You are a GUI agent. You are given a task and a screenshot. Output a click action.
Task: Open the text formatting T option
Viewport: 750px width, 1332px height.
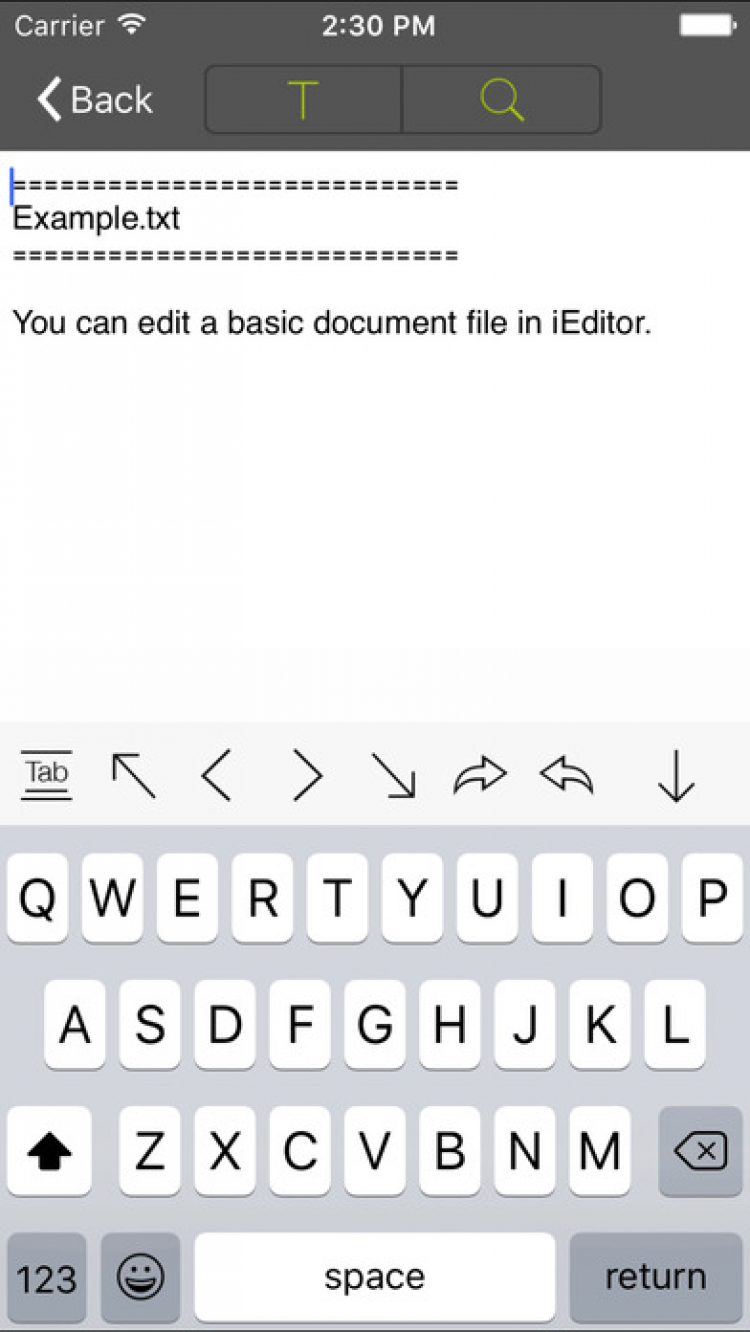[303, 100]
